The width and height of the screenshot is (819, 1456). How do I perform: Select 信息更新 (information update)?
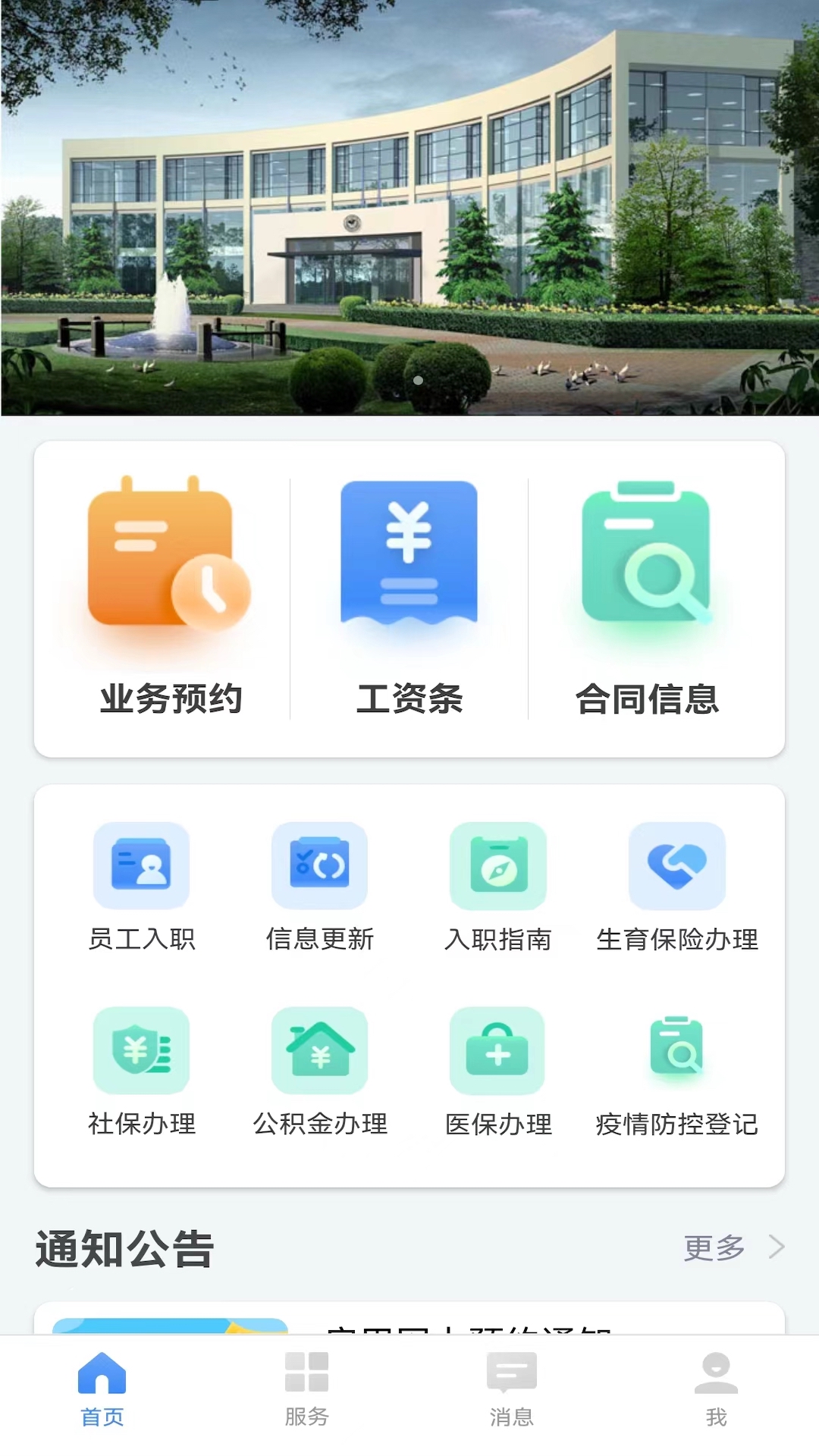click(320, 887)
